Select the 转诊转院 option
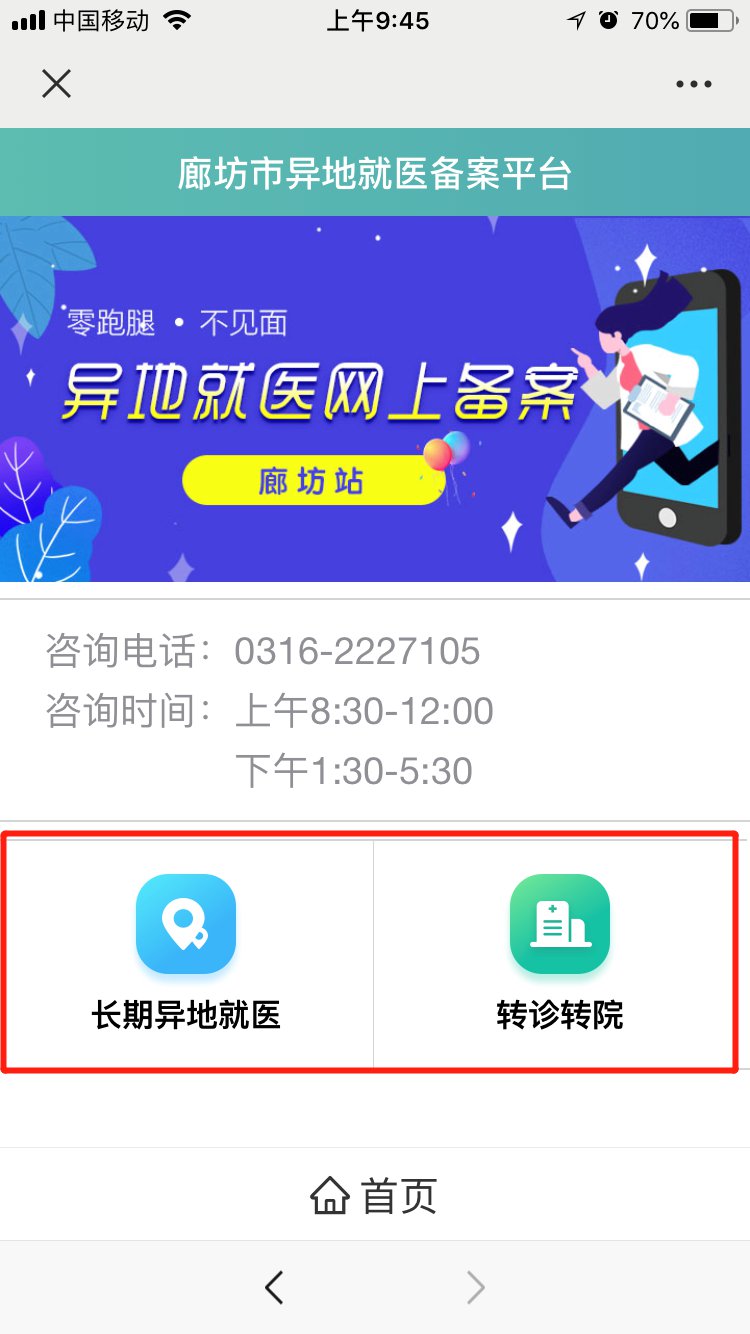This screenshot has width=750, height=1334. (559, 950)
